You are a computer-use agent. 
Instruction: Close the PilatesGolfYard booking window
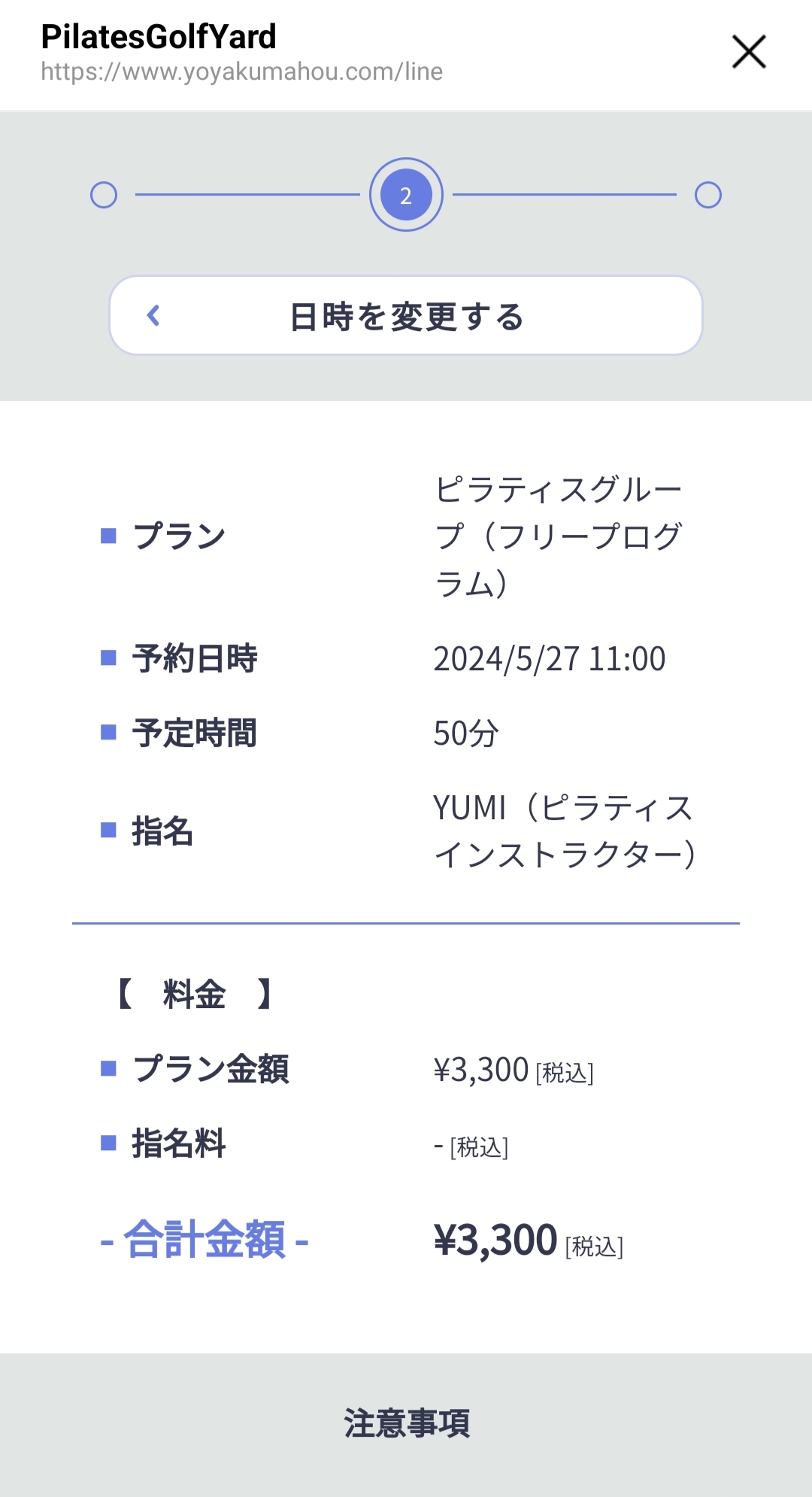749,52
